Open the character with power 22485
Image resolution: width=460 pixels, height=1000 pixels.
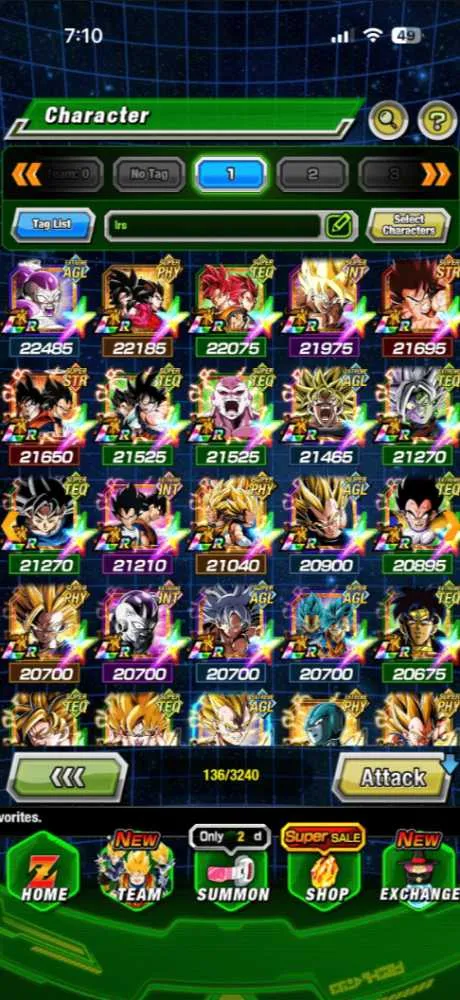tap(45, 307)
